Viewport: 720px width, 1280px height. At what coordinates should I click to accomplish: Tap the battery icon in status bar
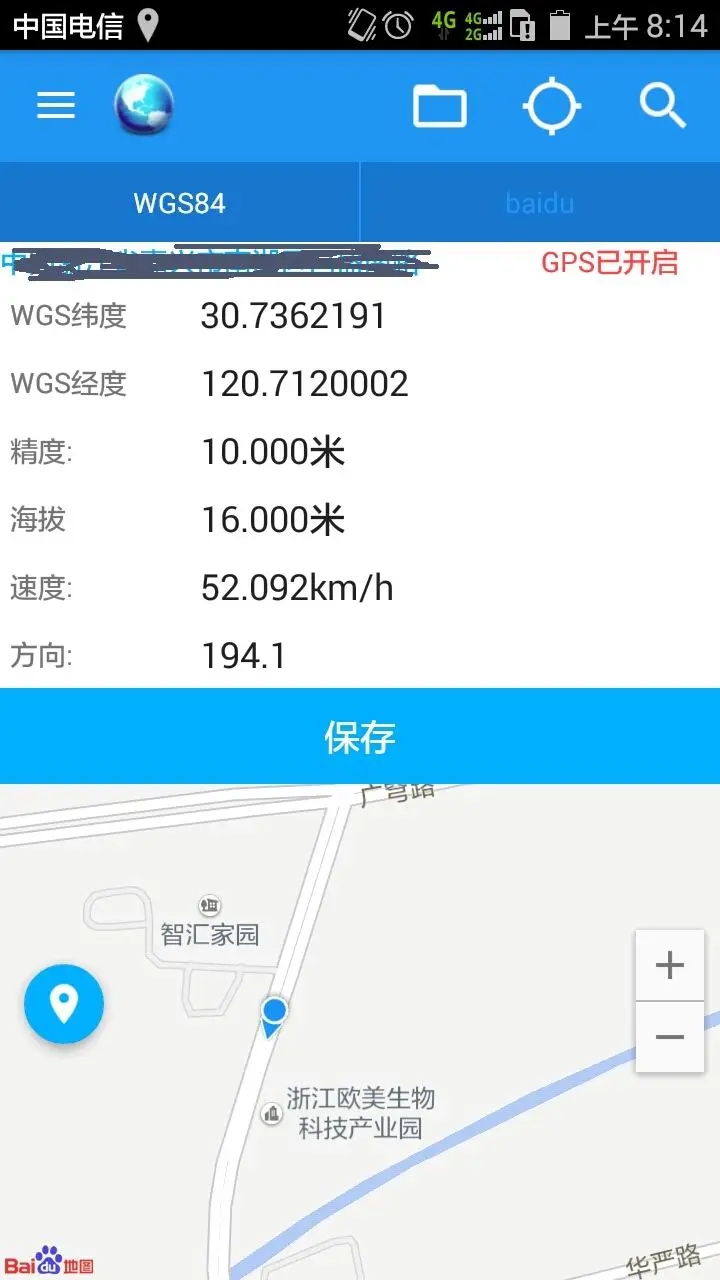click(x=559, y=26)
